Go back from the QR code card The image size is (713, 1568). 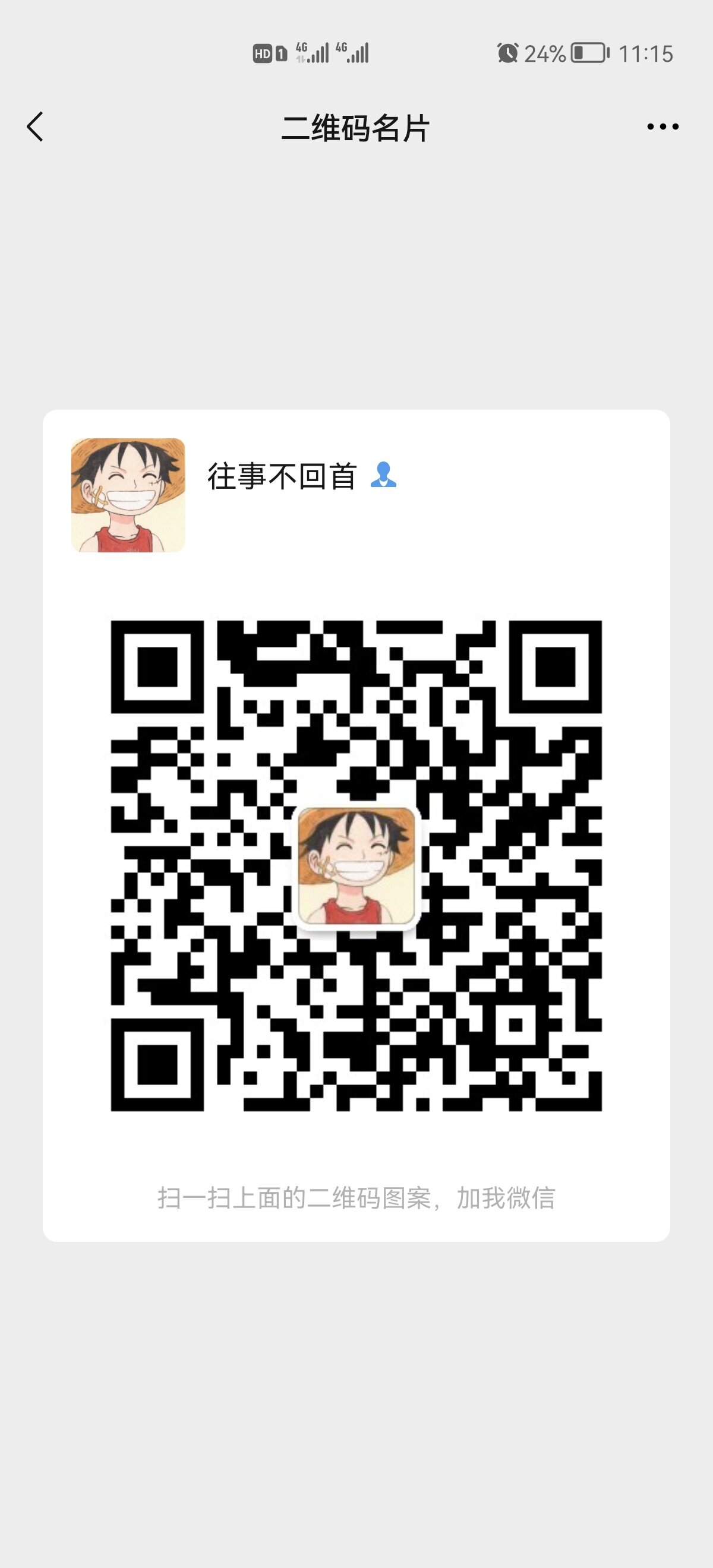coord(35,127)
